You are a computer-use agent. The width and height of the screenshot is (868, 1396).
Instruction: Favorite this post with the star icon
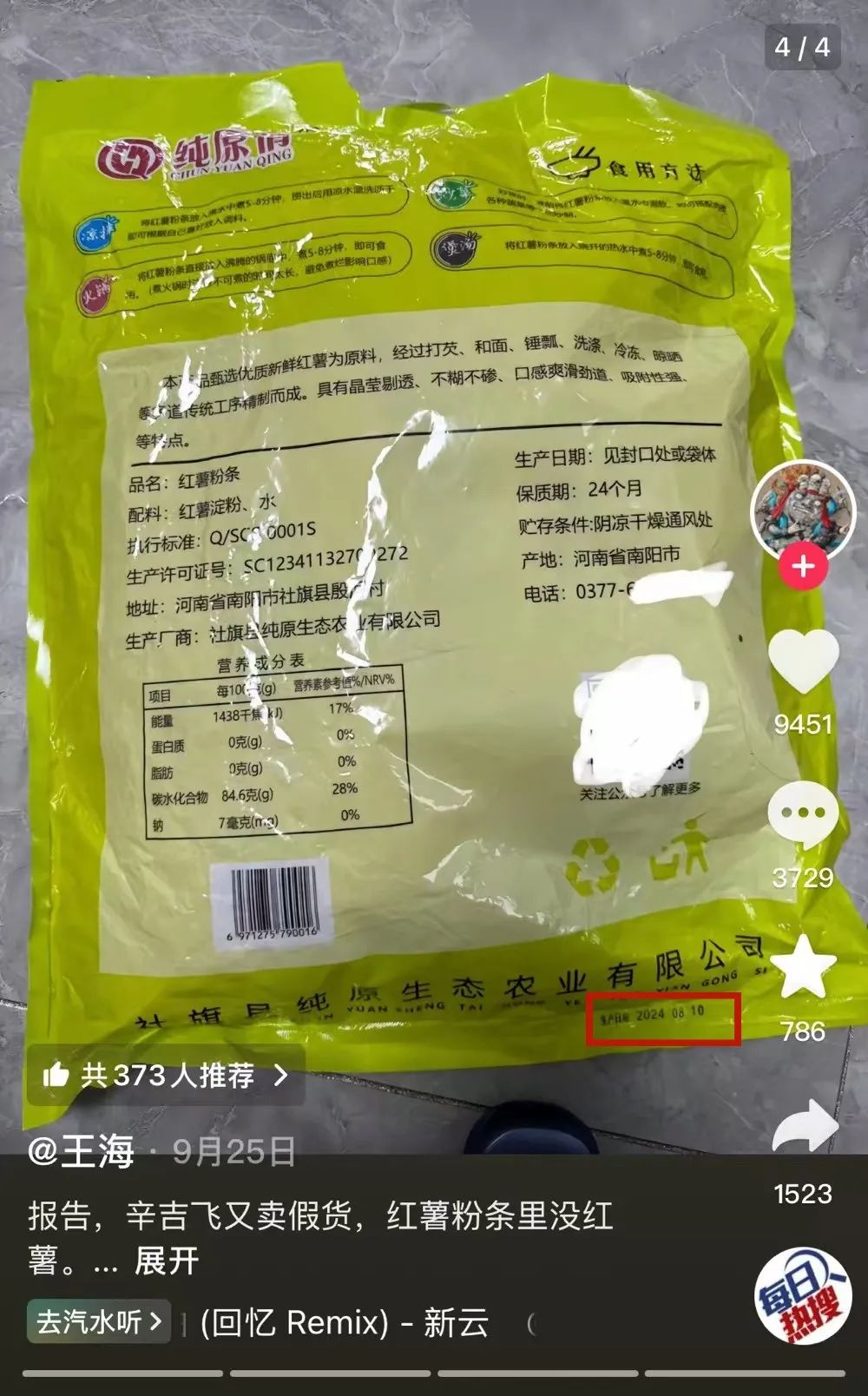pyautogui.click(x=803, y=968)
